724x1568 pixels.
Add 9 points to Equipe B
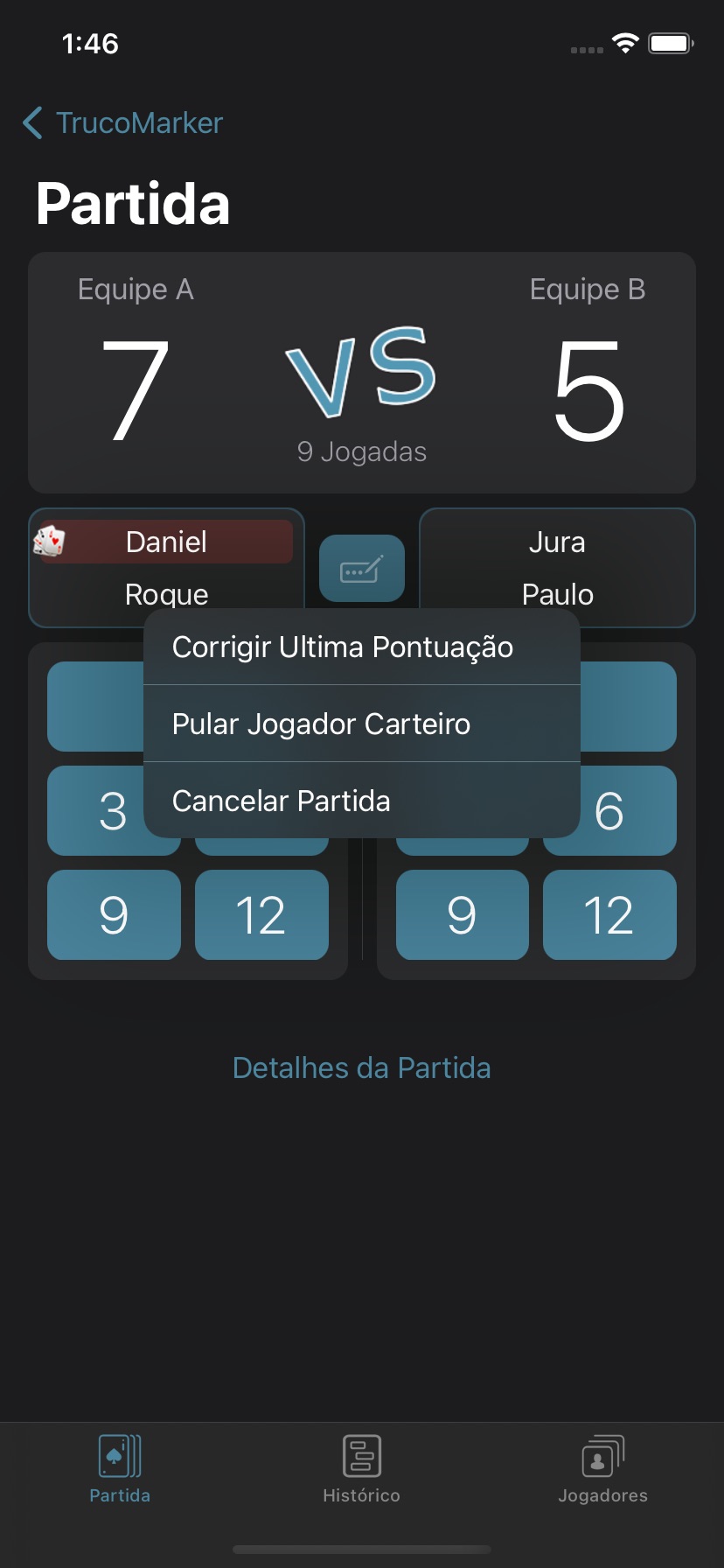click(462, 915)
